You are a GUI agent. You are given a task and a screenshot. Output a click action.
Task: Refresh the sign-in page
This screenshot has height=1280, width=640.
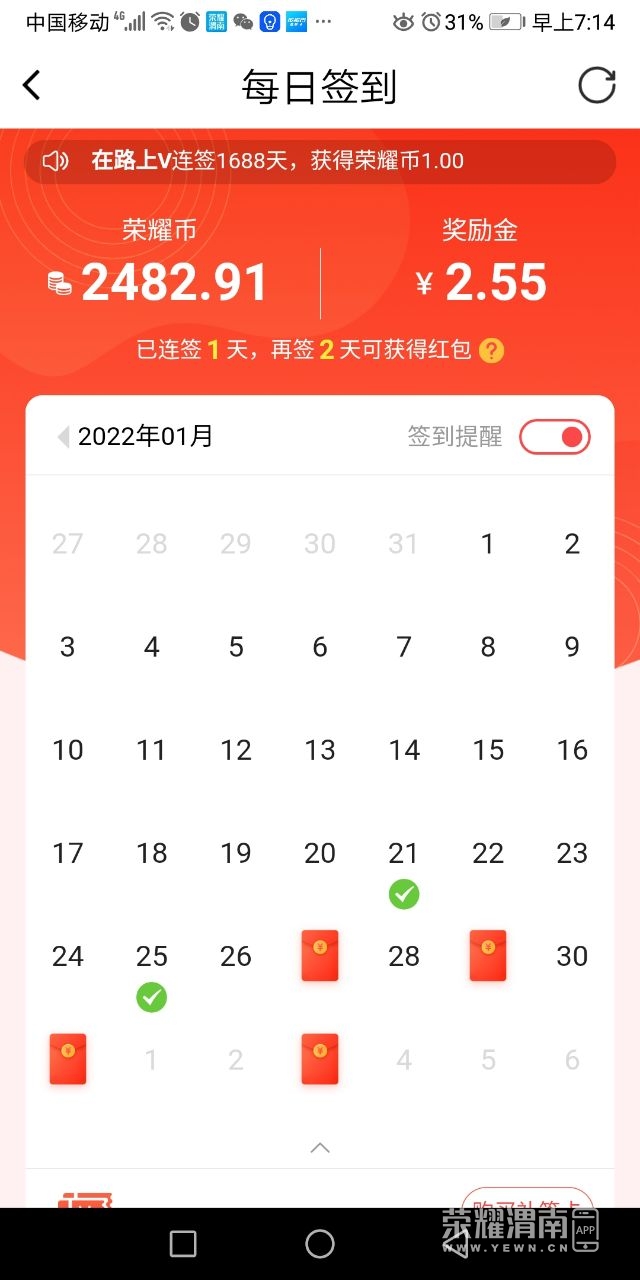pyautogui.click(x=597, y=86)
